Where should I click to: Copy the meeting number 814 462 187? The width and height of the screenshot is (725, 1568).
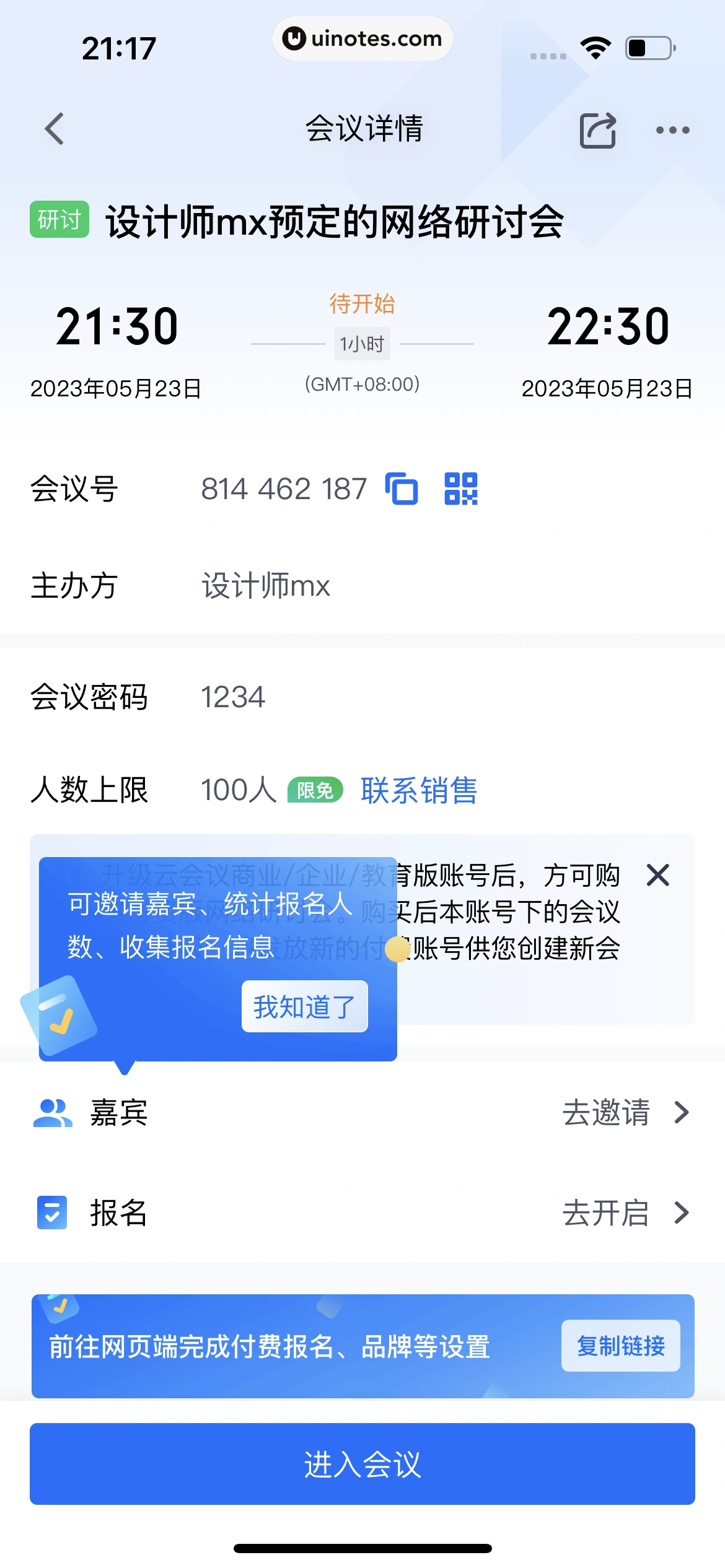[x=402, y=489]
